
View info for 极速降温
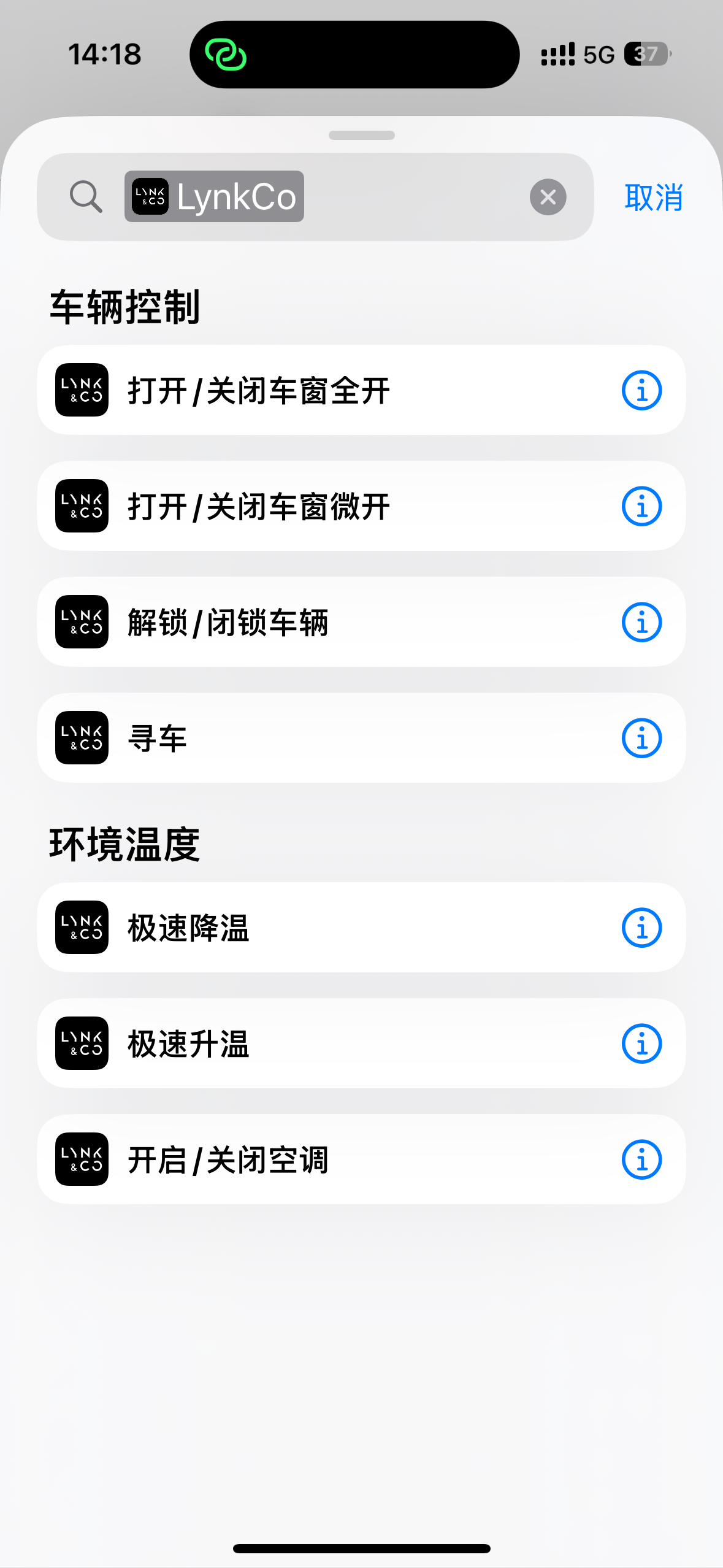(x=641, y=928)
